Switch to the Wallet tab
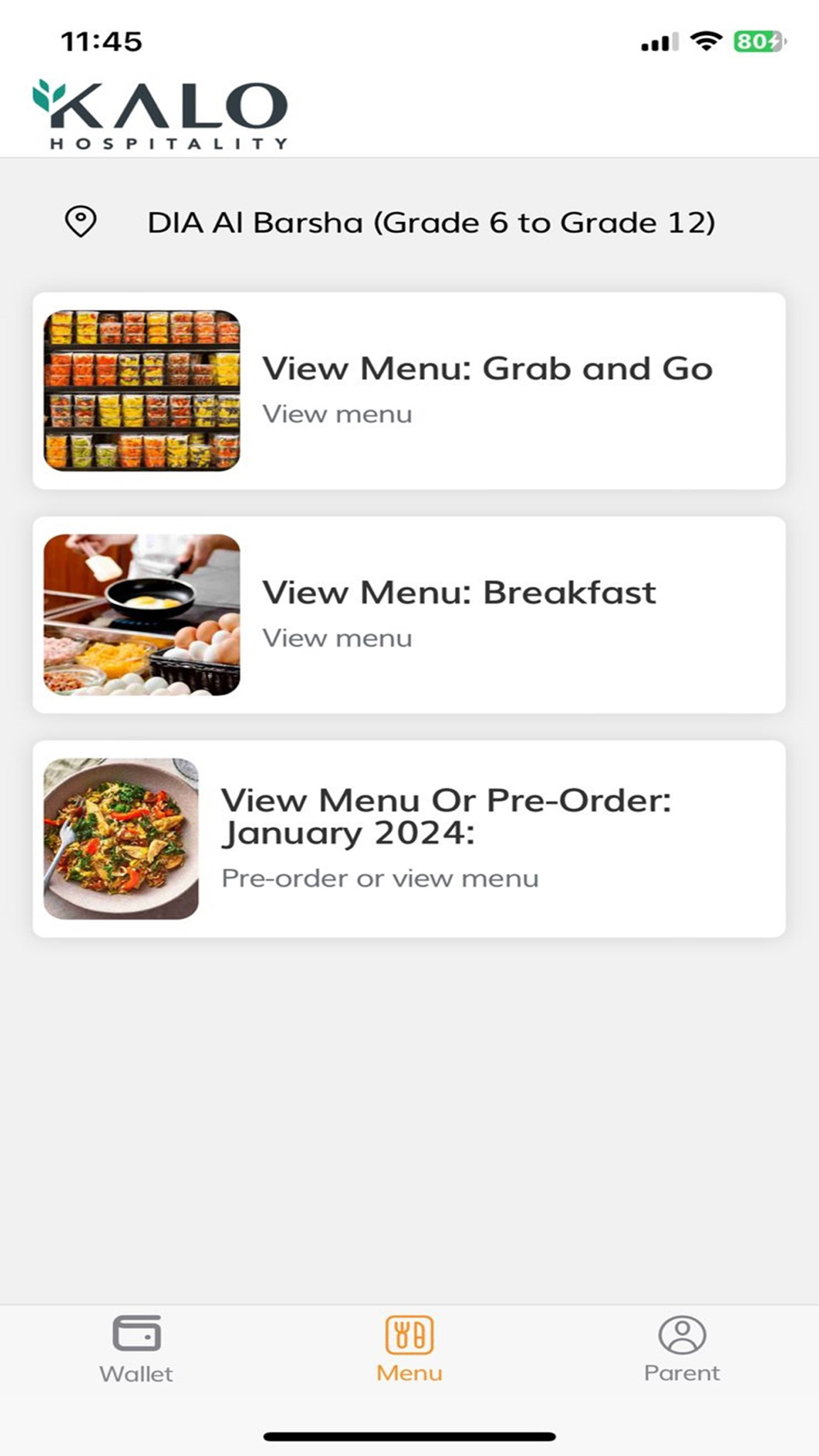819x1456 pixels. (x=136, y=1350)
